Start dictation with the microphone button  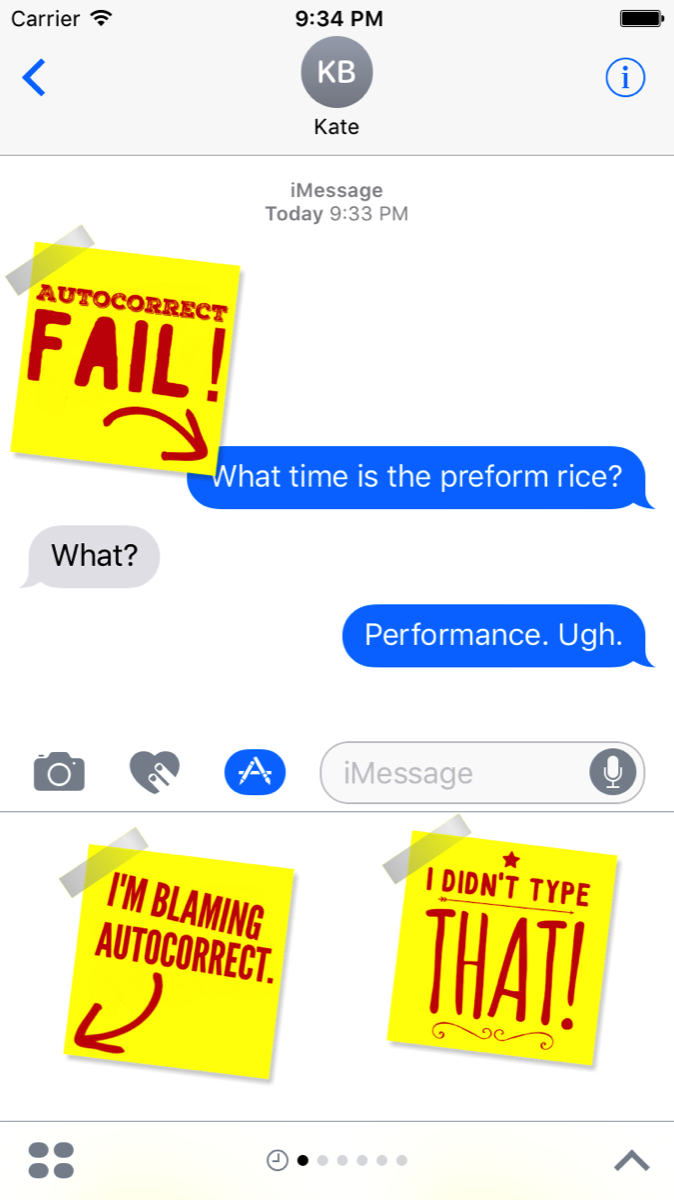point(612,772)
